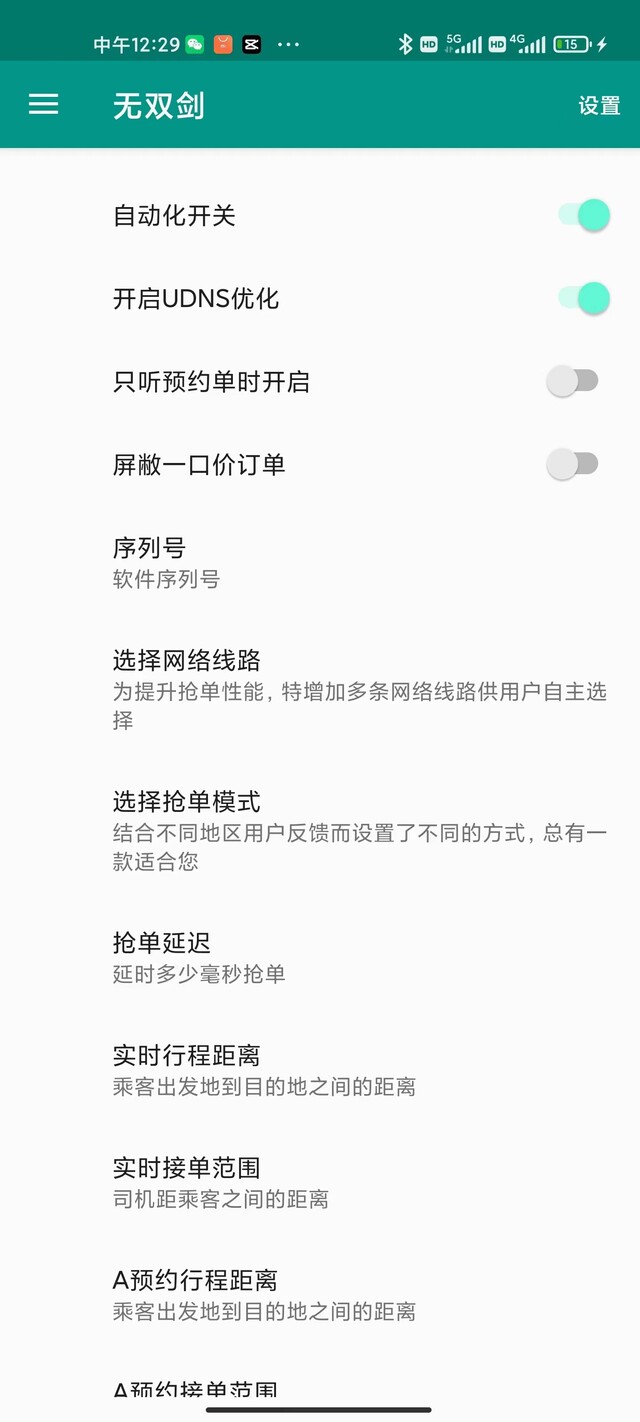The image size is (640, 1422).
Task: Open 选择网络线路
Action: click(x=320, y=689)
